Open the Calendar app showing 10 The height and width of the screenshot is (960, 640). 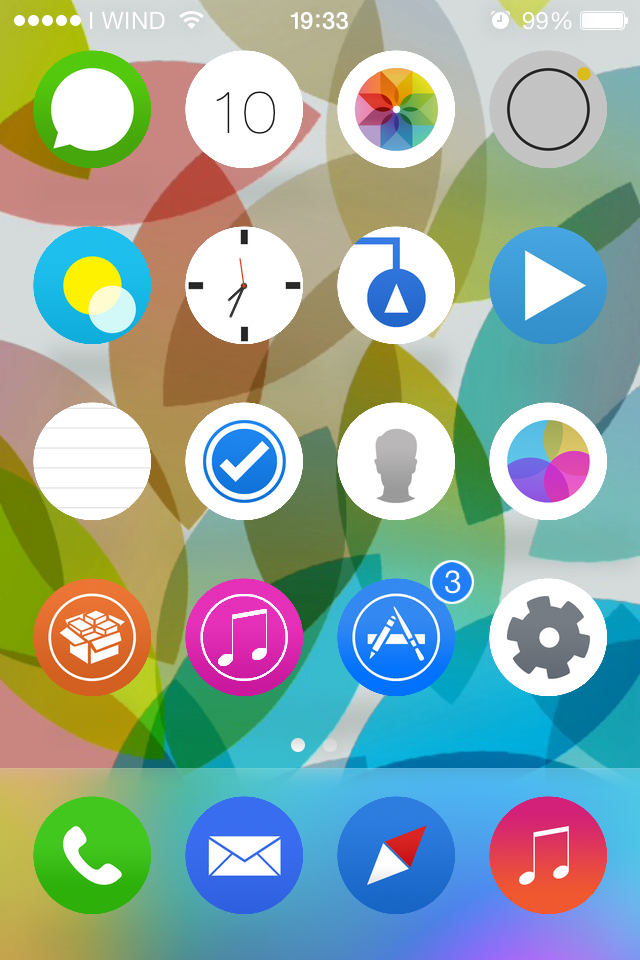(x=244, y=109)
